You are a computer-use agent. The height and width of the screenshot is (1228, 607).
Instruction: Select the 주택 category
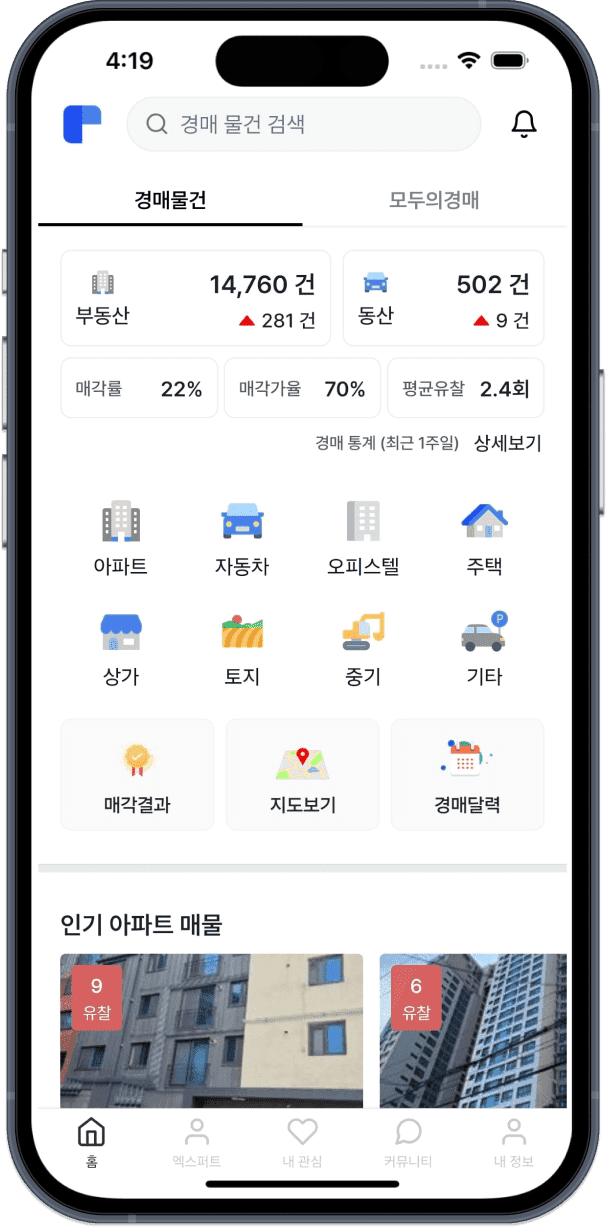pos(484,538)
